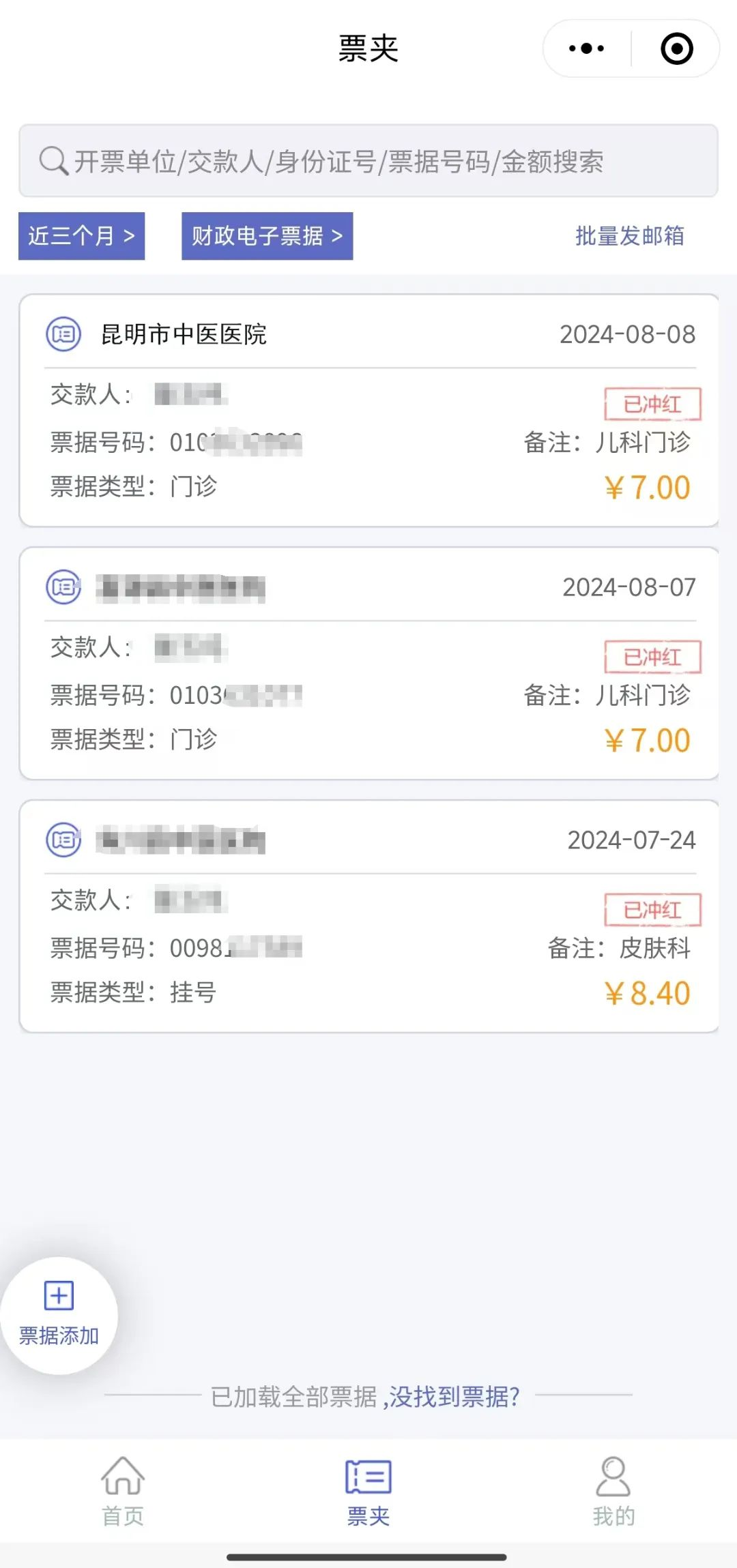Open the 近三个月 date filter
The width and height of the screenshot is (737, 1568).
81,236
